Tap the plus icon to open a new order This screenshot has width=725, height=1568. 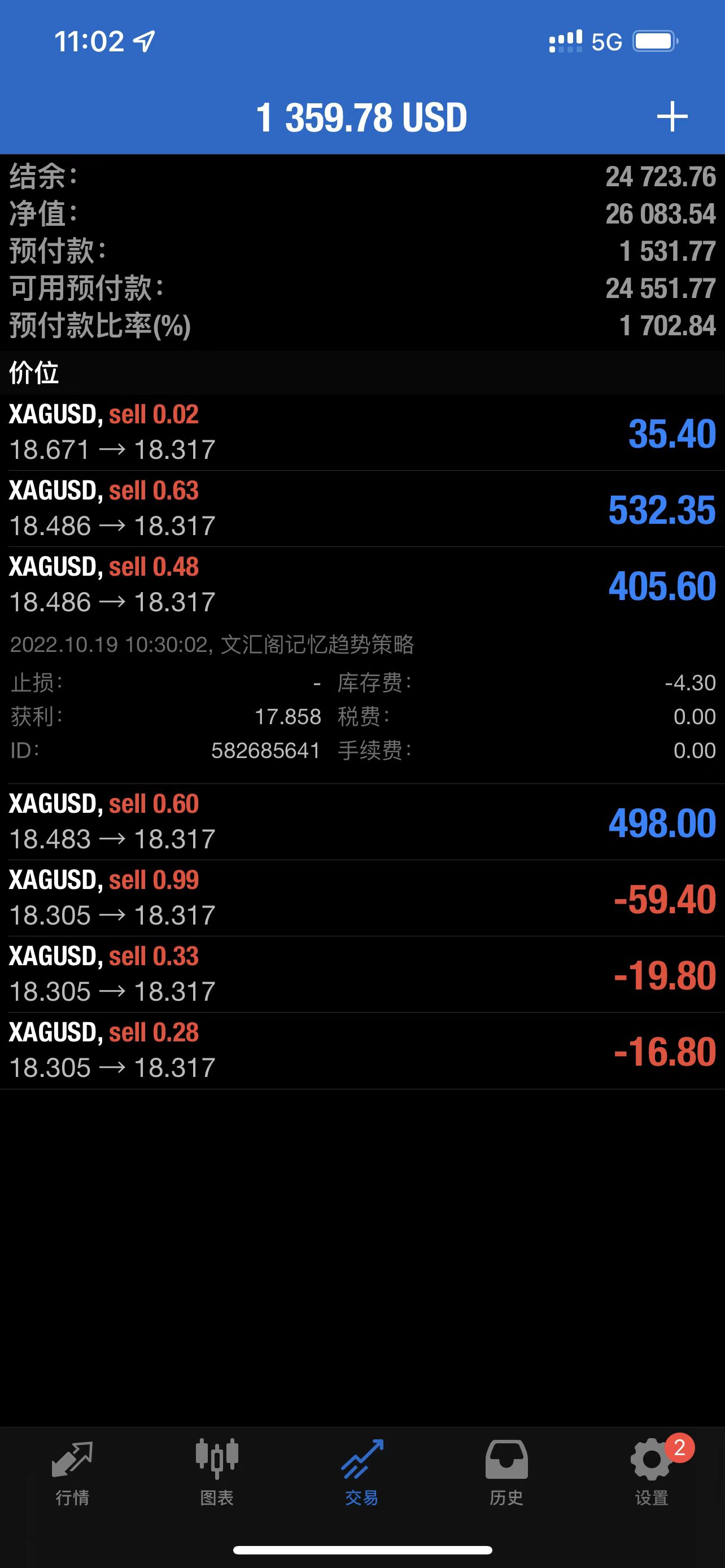(672, 116)
